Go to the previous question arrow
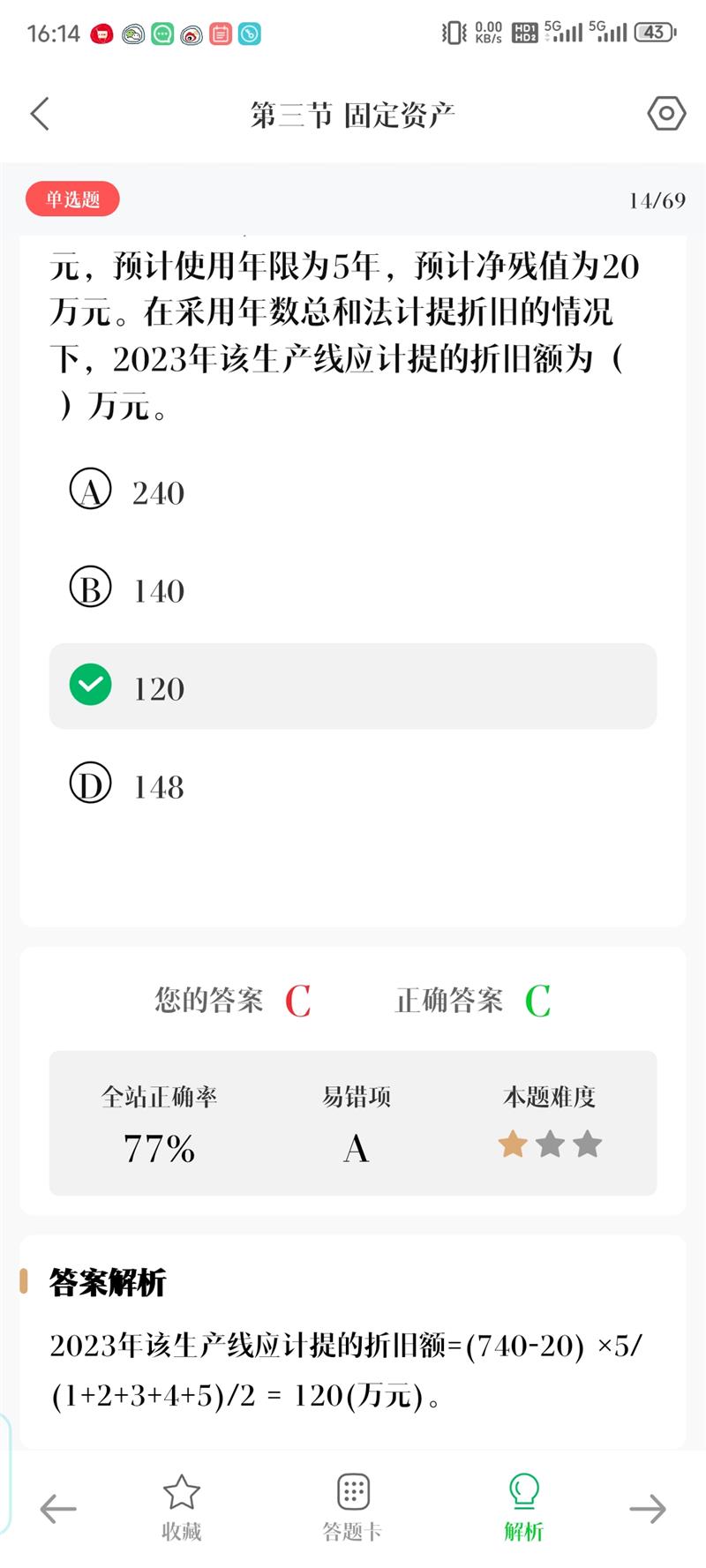This screenshot has width=706, height=1568. click(x=58, y=1509)
